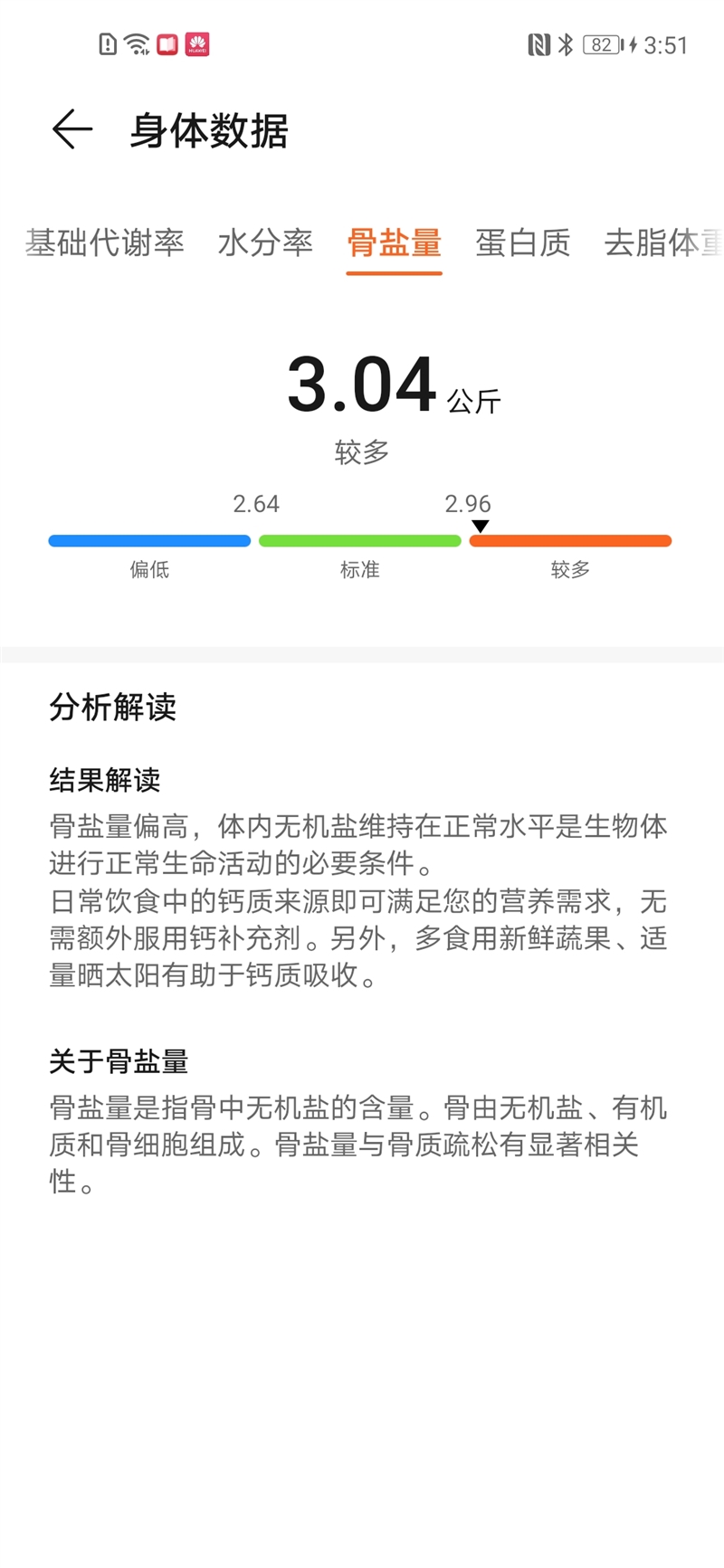Screen dimensions: 724x1568
Task: Select the blue 偏低 bar segment
Action: [148, 540]
